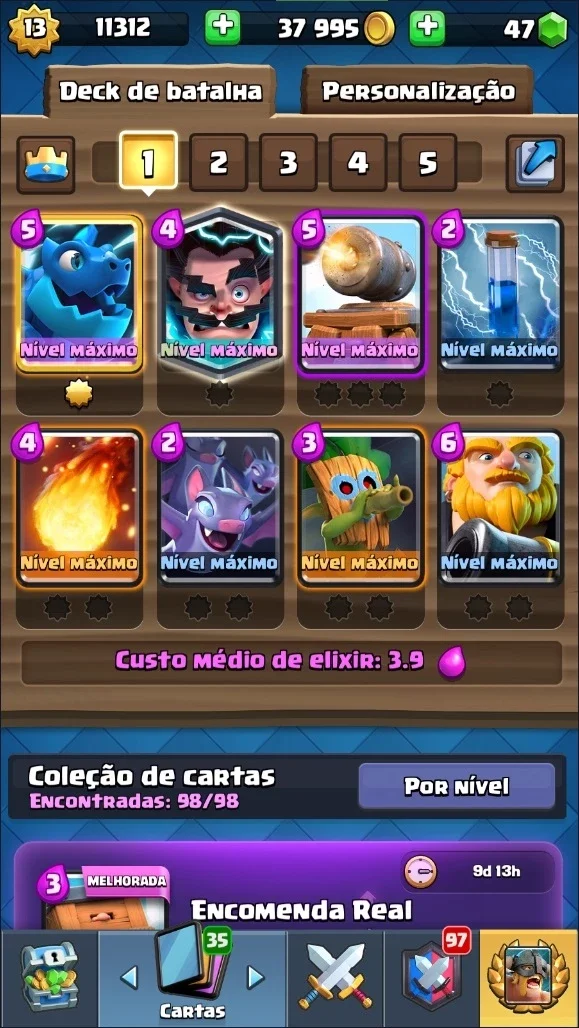The width and height of the screenshot is (579, 1028).
Task: Select deck slot 3
Action: [x=288, y=163]
